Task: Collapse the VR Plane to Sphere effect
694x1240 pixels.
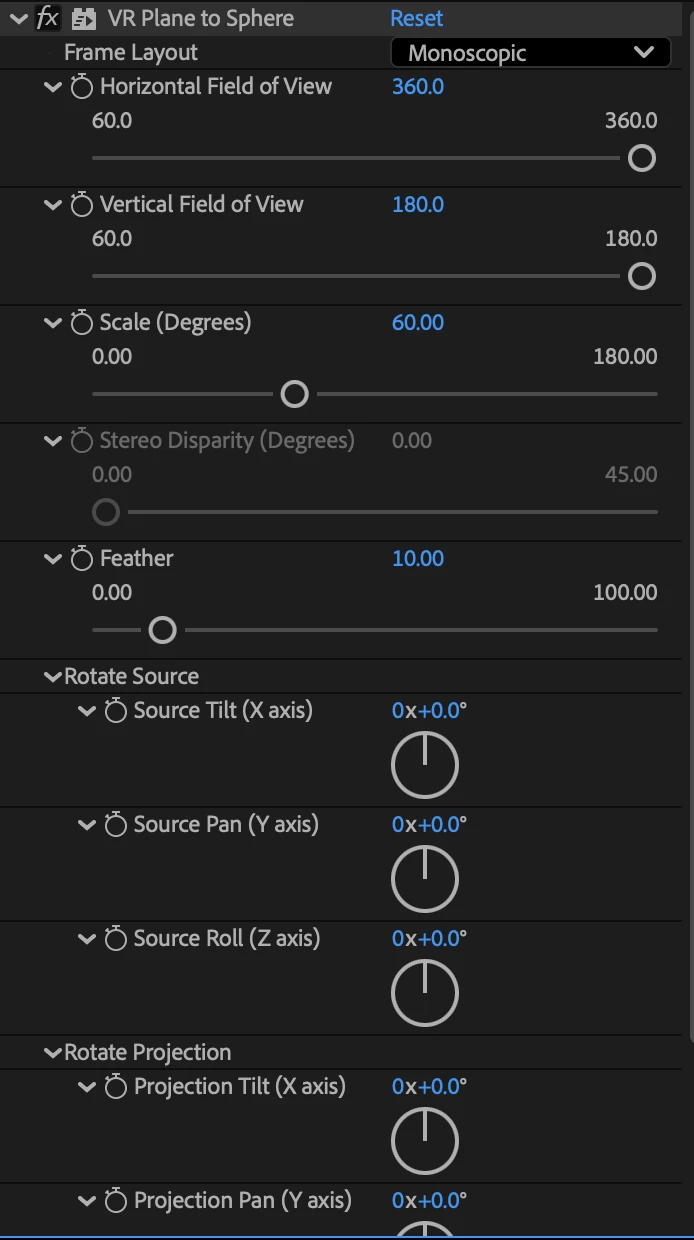Action: tap(18, 18)
